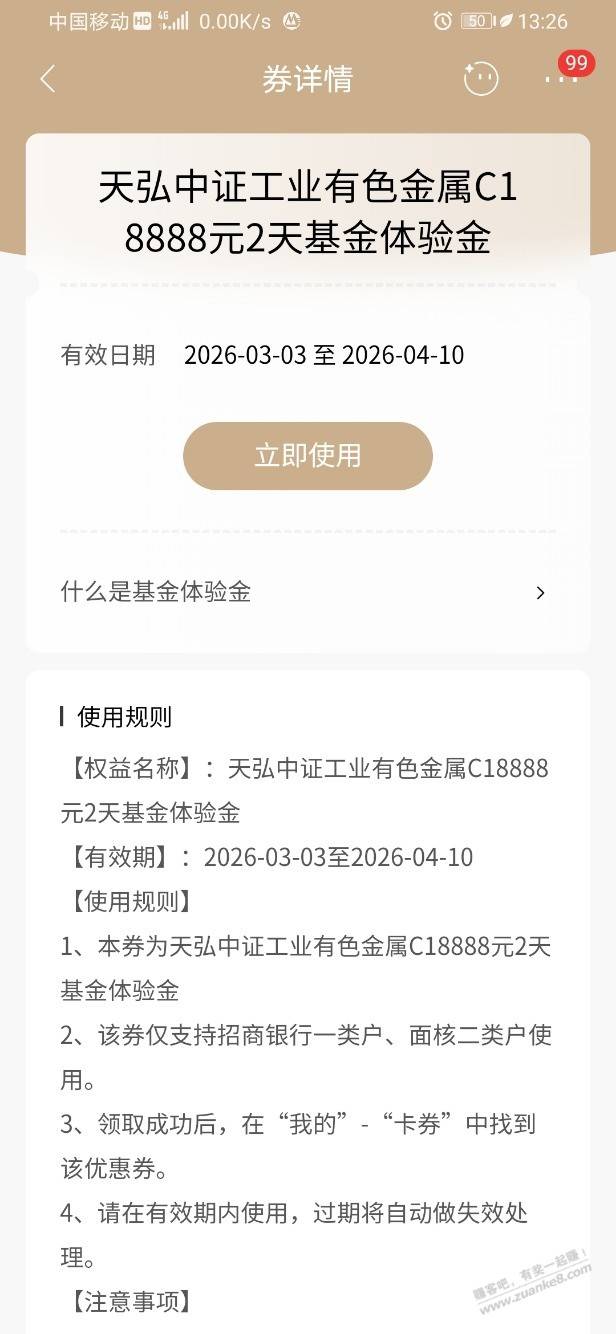Open the smiley face assistant icon

tap(481, 79)
